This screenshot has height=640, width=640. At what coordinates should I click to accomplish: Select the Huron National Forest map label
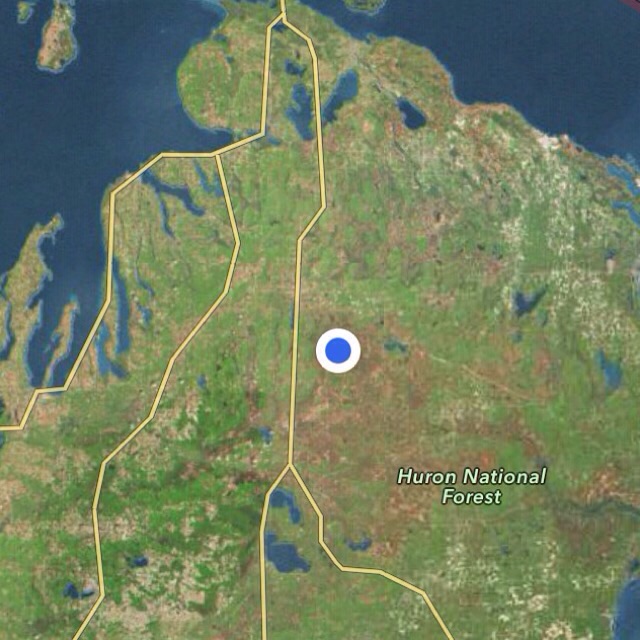(472, 486)
